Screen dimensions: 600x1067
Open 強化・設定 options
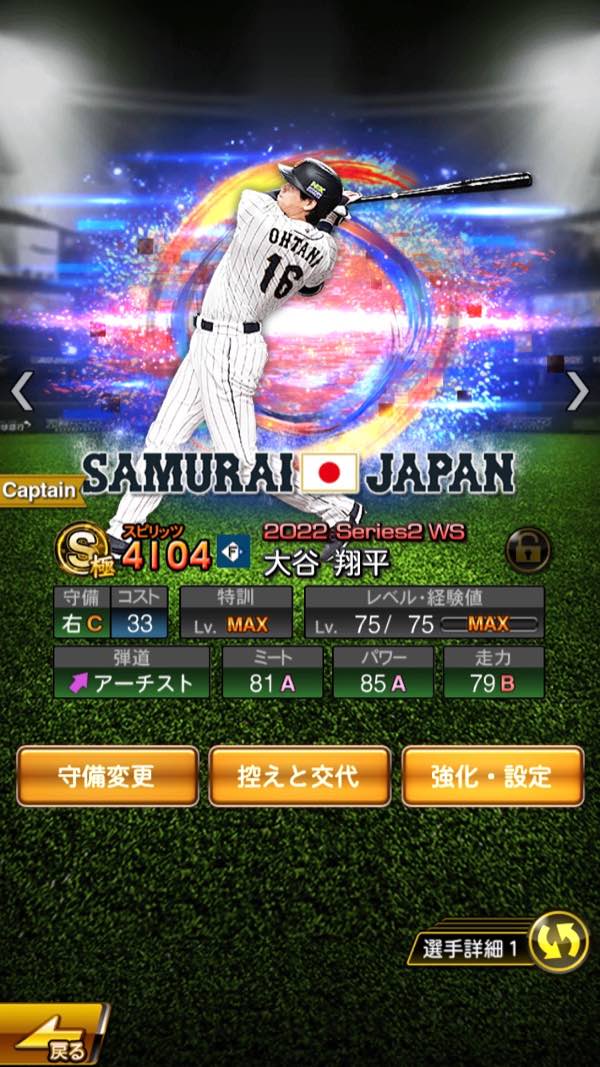492,776
